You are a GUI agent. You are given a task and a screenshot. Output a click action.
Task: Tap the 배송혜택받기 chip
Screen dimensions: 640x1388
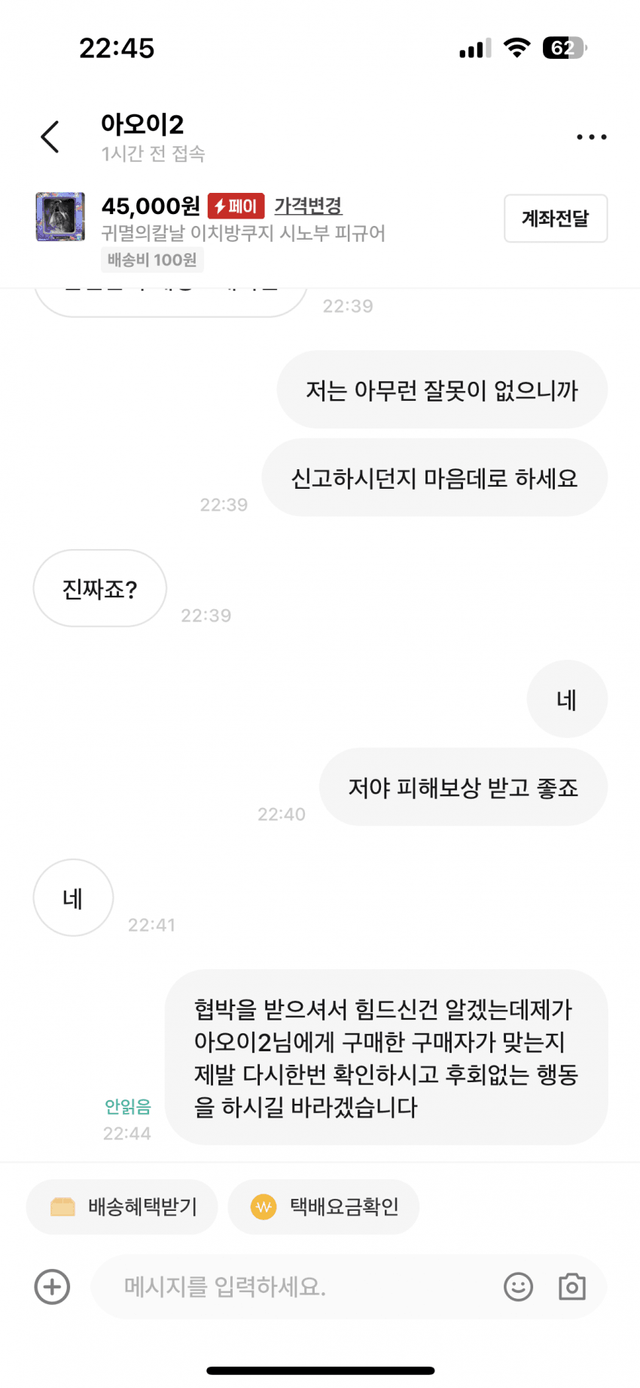[x=122, y=1207]
